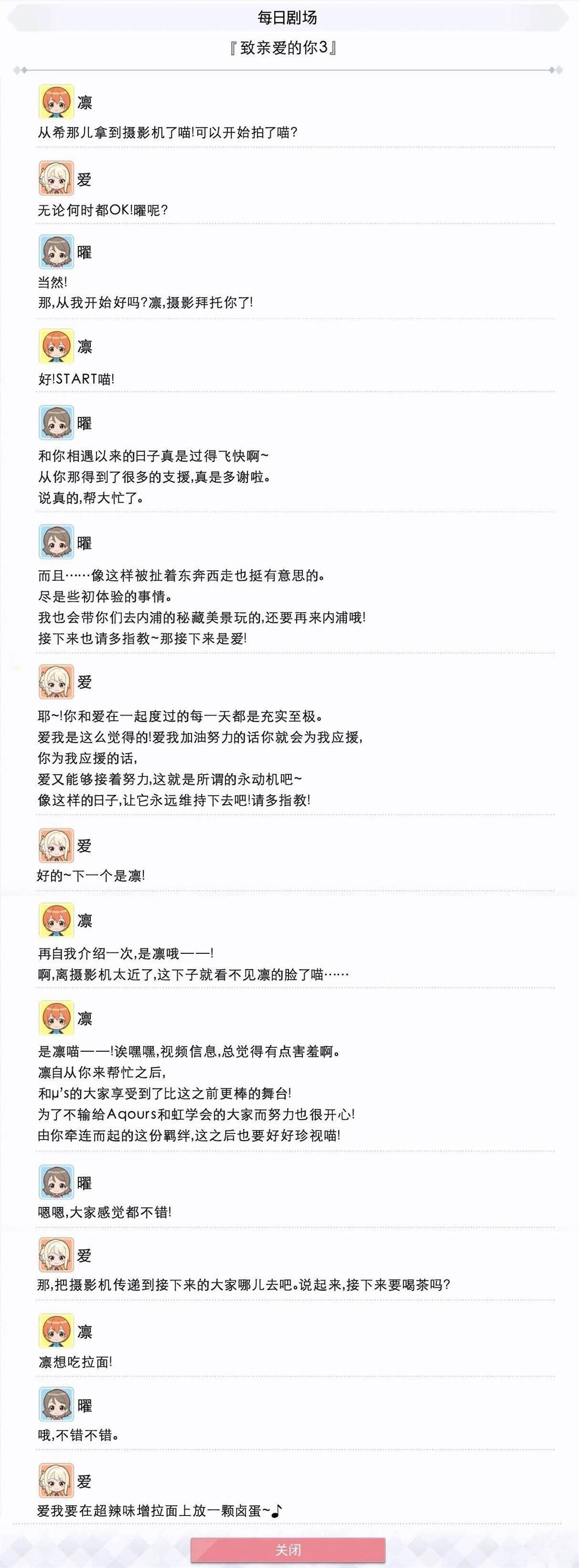
Task: Tap the 关闭 button to close the story
Action: (288, 1549)
